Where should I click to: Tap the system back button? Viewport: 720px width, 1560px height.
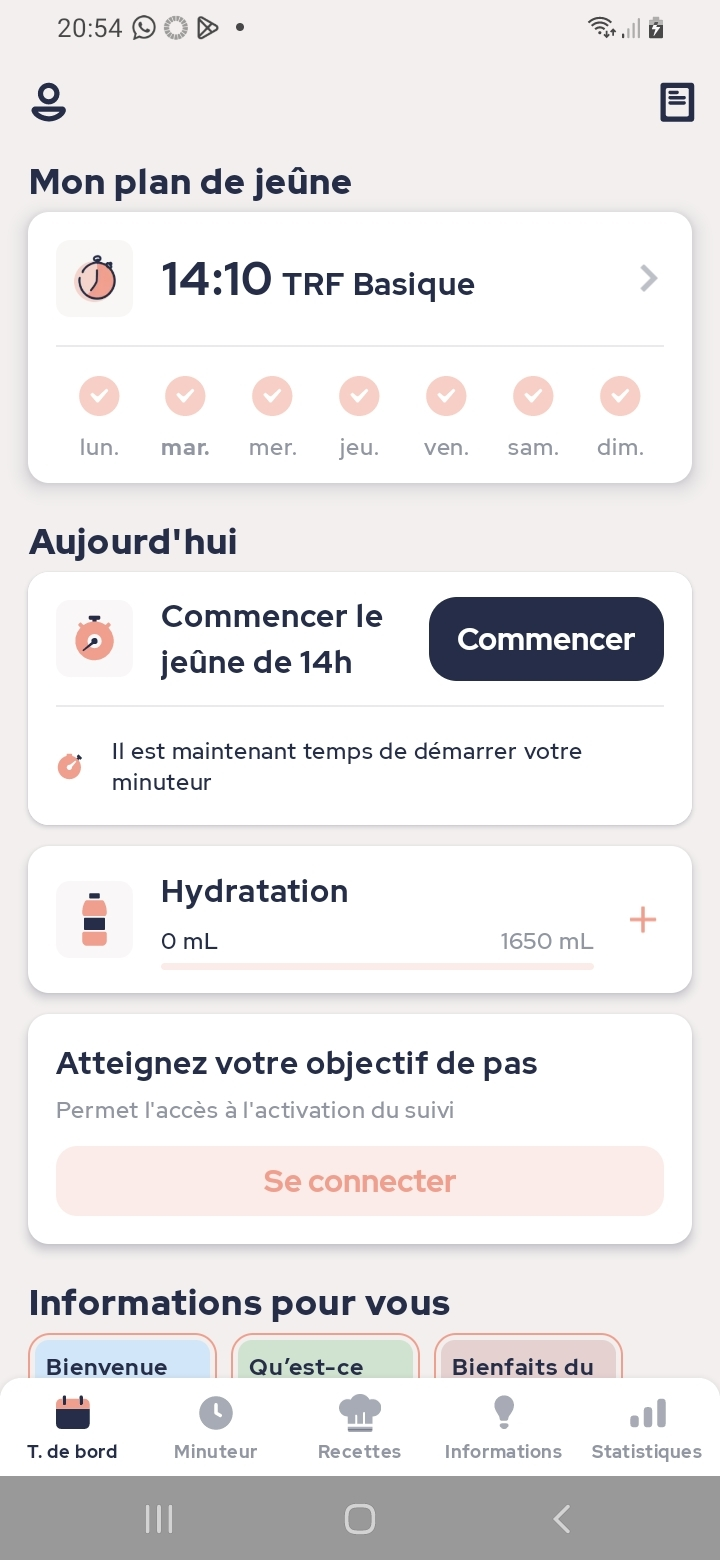tap(562, 1519)
